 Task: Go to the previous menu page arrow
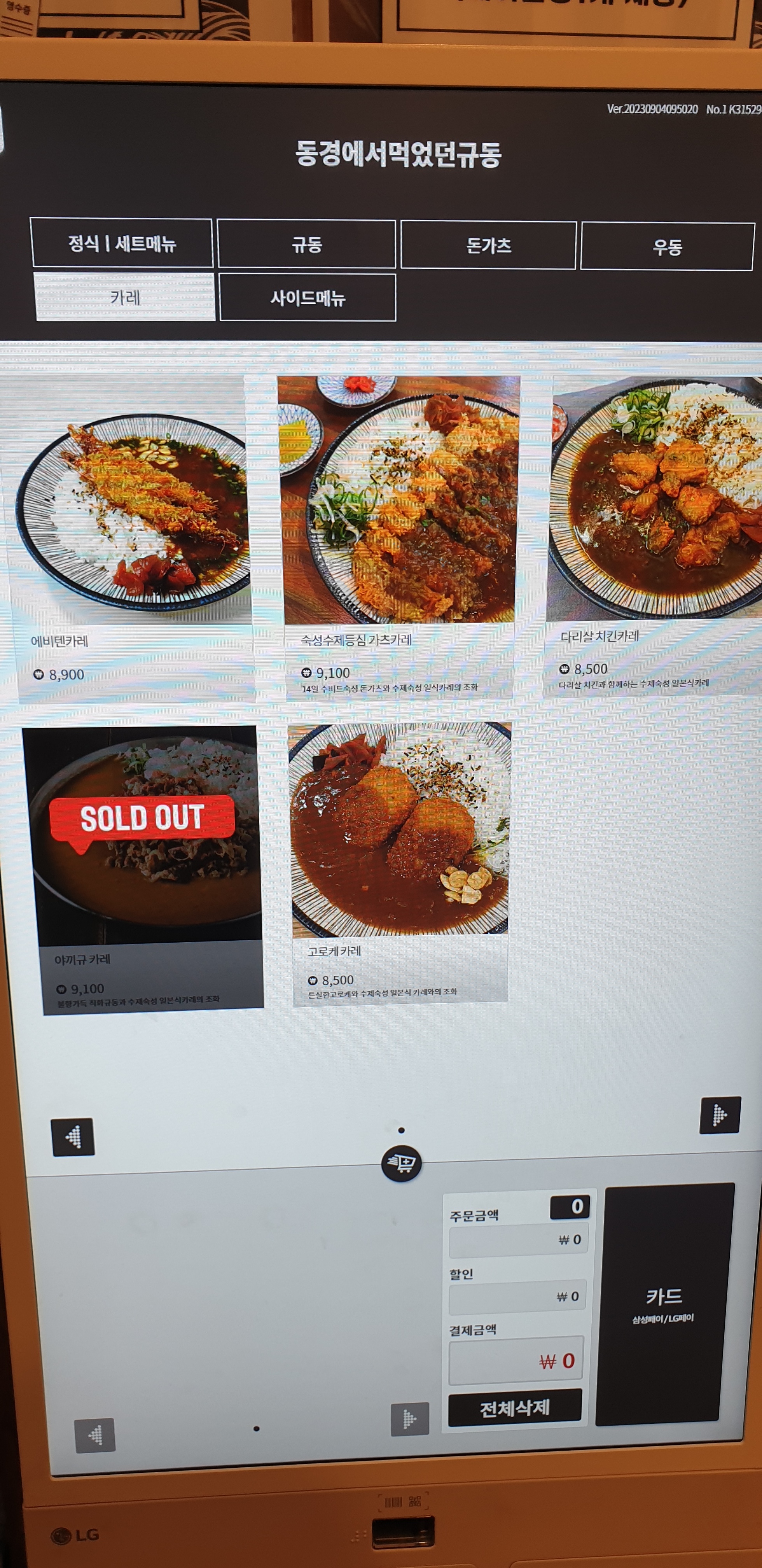coord(73,1136)
